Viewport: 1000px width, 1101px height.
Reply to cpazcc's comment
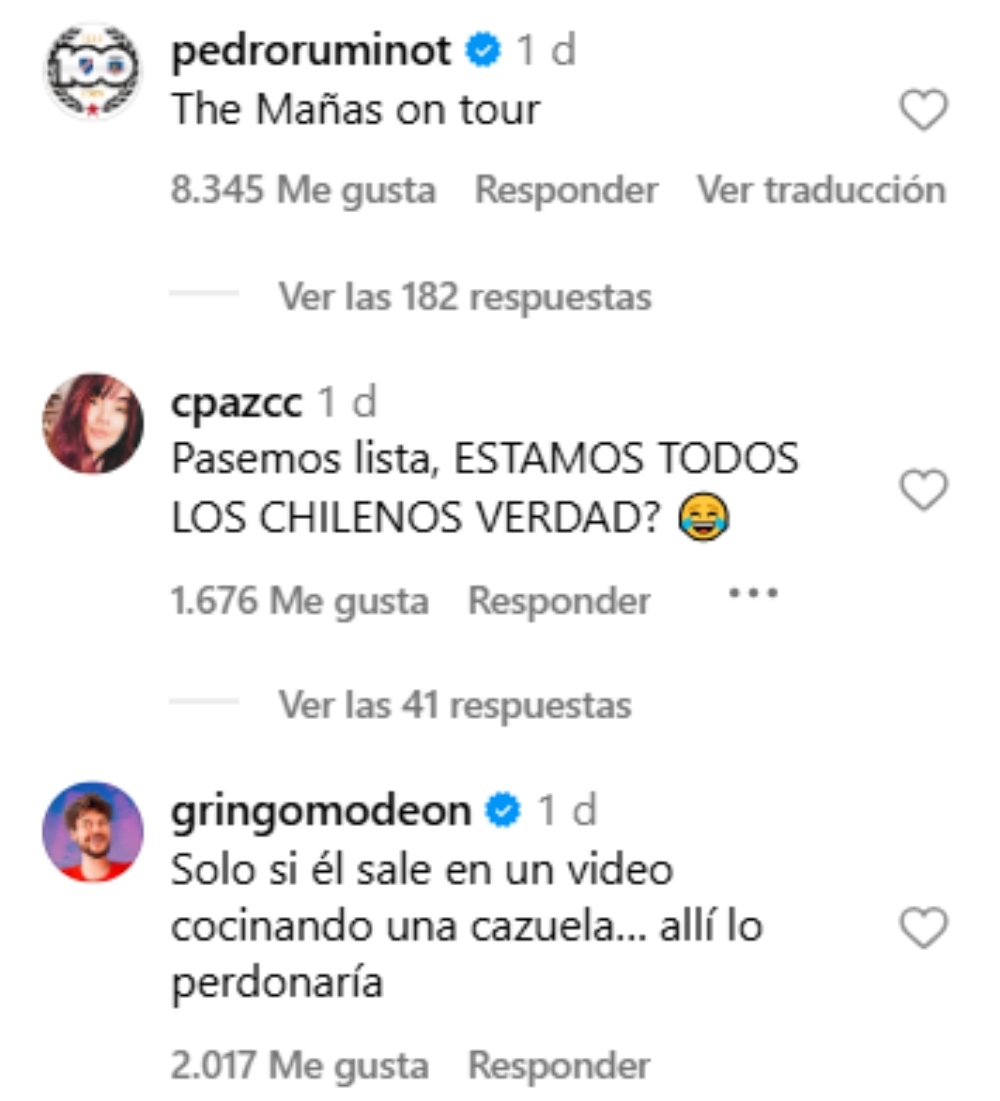pyautogui.click(x=559, y=601)
